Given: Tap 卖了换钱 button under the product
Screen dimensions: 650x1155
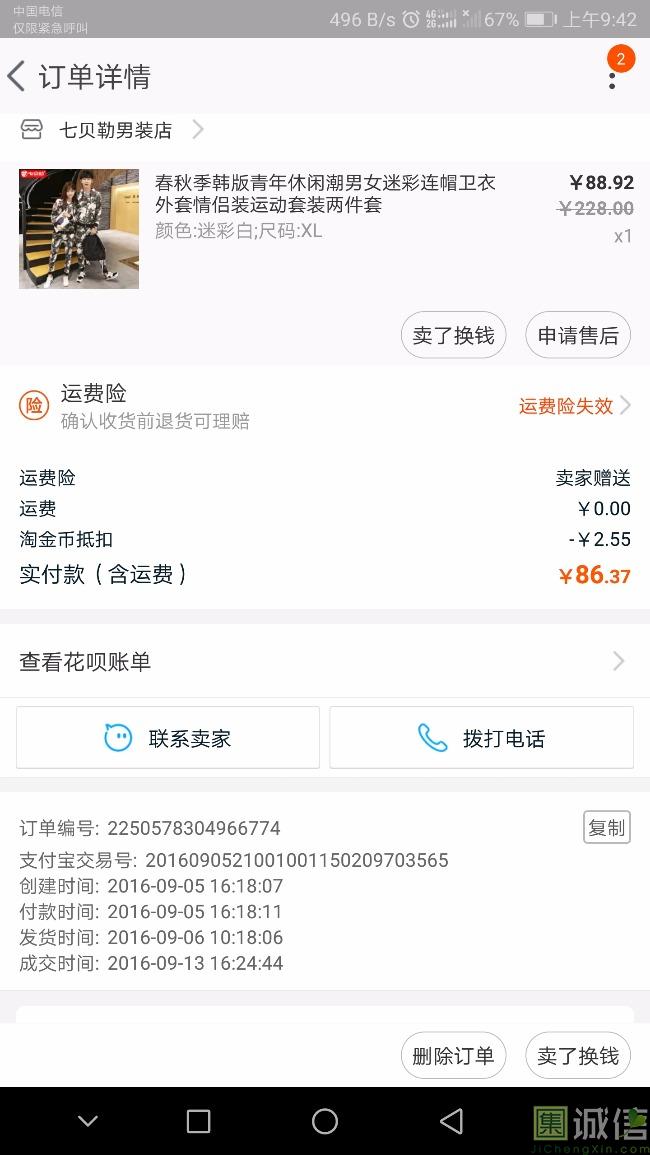Looking at the screenshot, I should [x=453, y=336].
